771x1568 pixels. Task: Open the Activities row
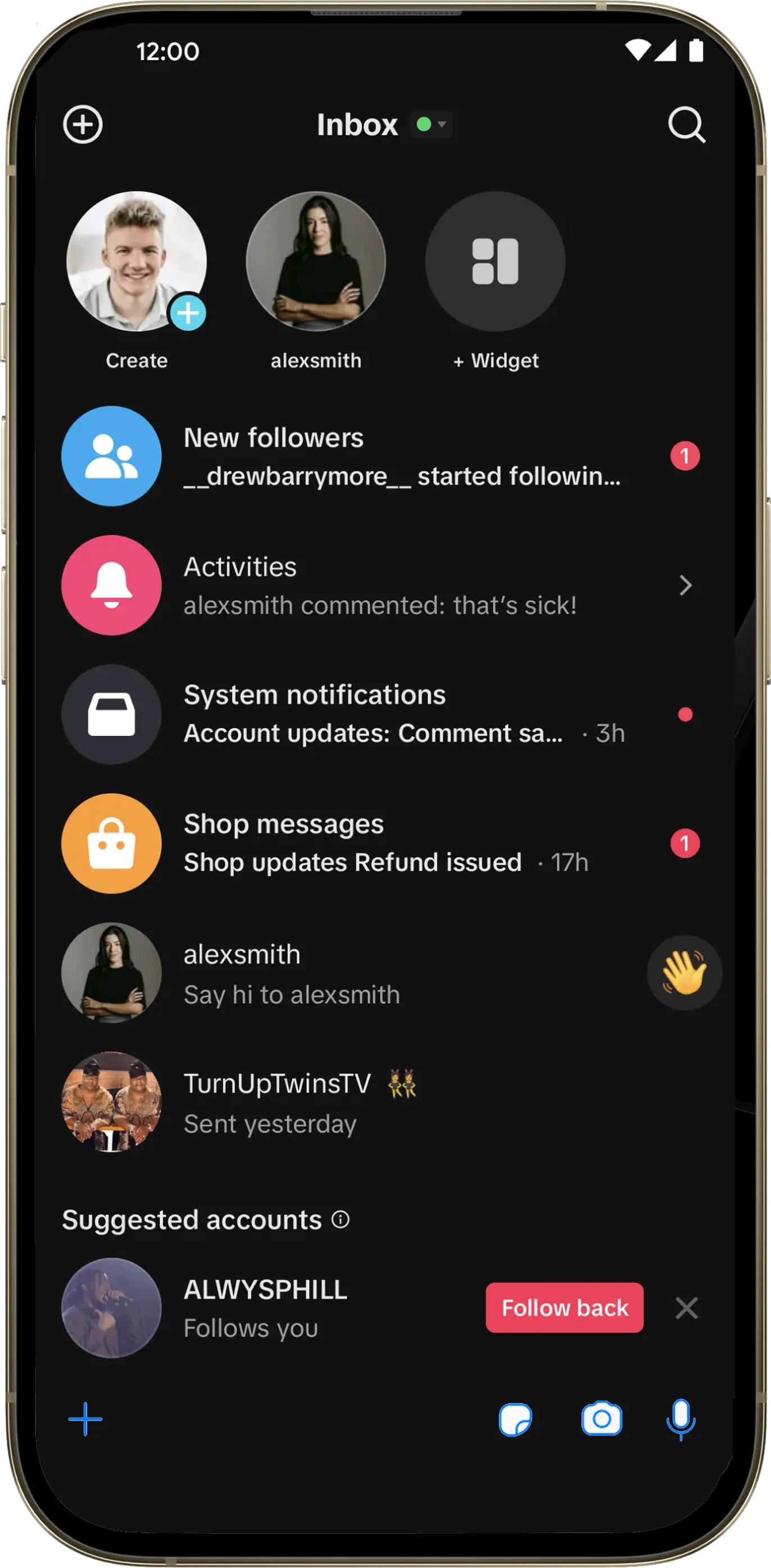(x=385, y=585)
